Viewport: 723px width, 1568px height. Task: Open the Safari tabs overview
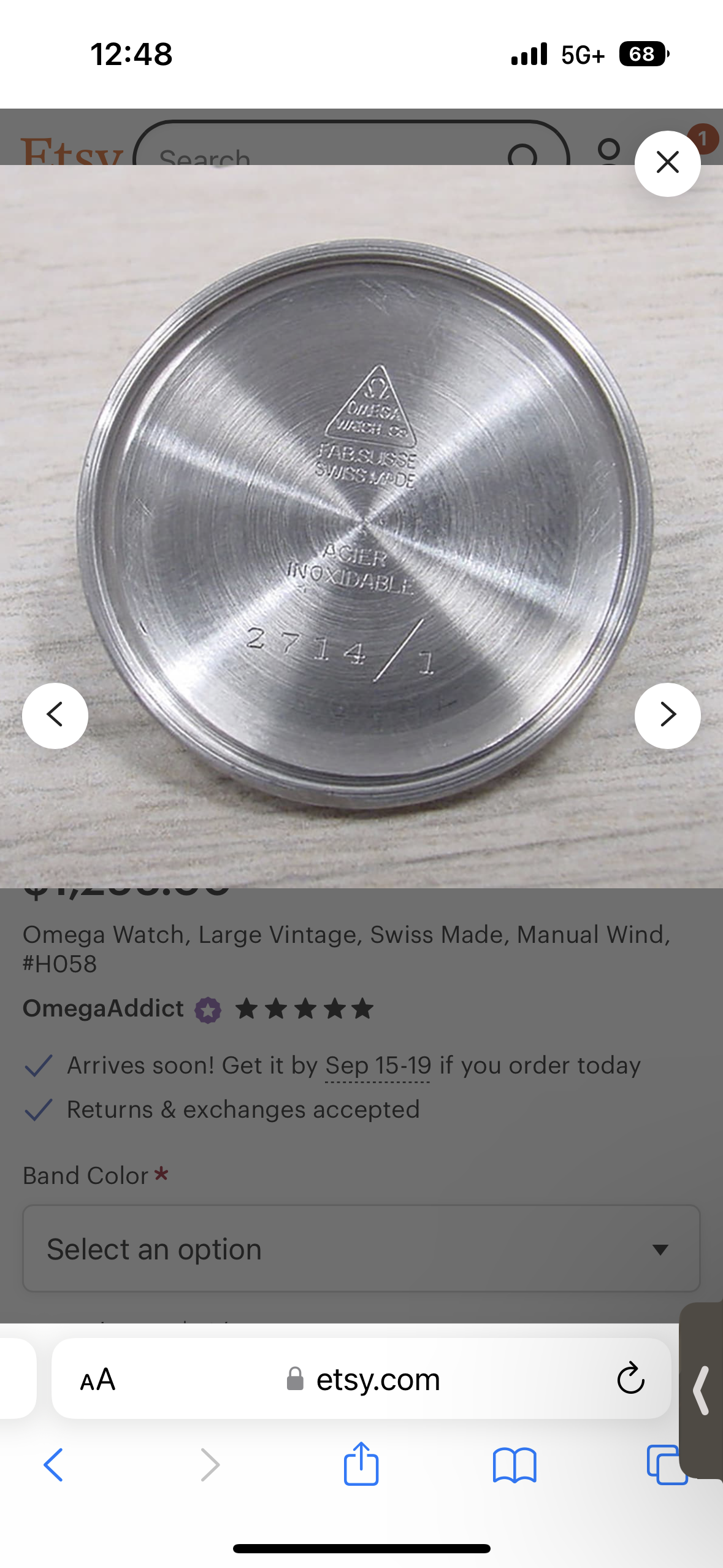pyautogui.click(x=666, y=1465)
